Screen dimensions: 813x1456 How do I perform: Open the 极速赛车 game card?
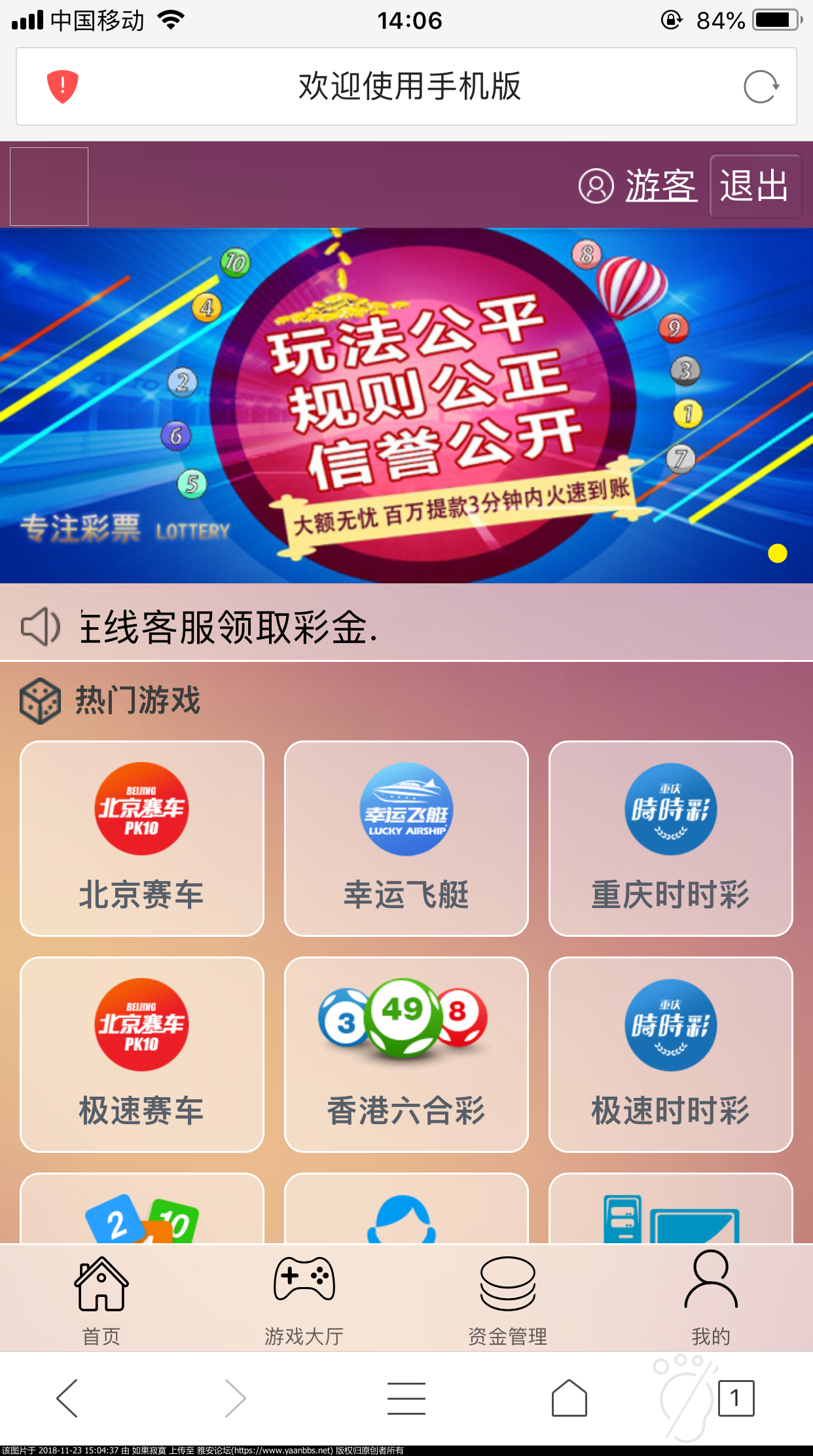142,1055
